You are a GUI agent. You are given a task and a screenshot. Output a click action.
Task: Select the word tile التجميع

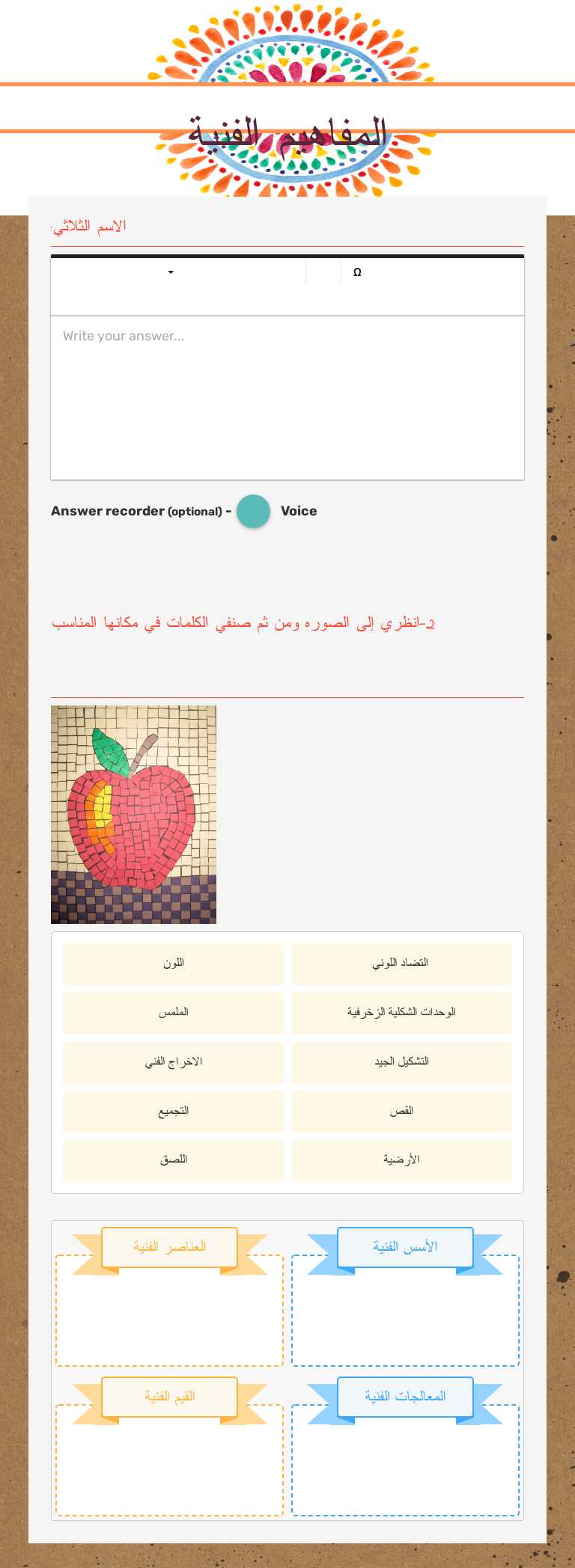click(173, 1112)
